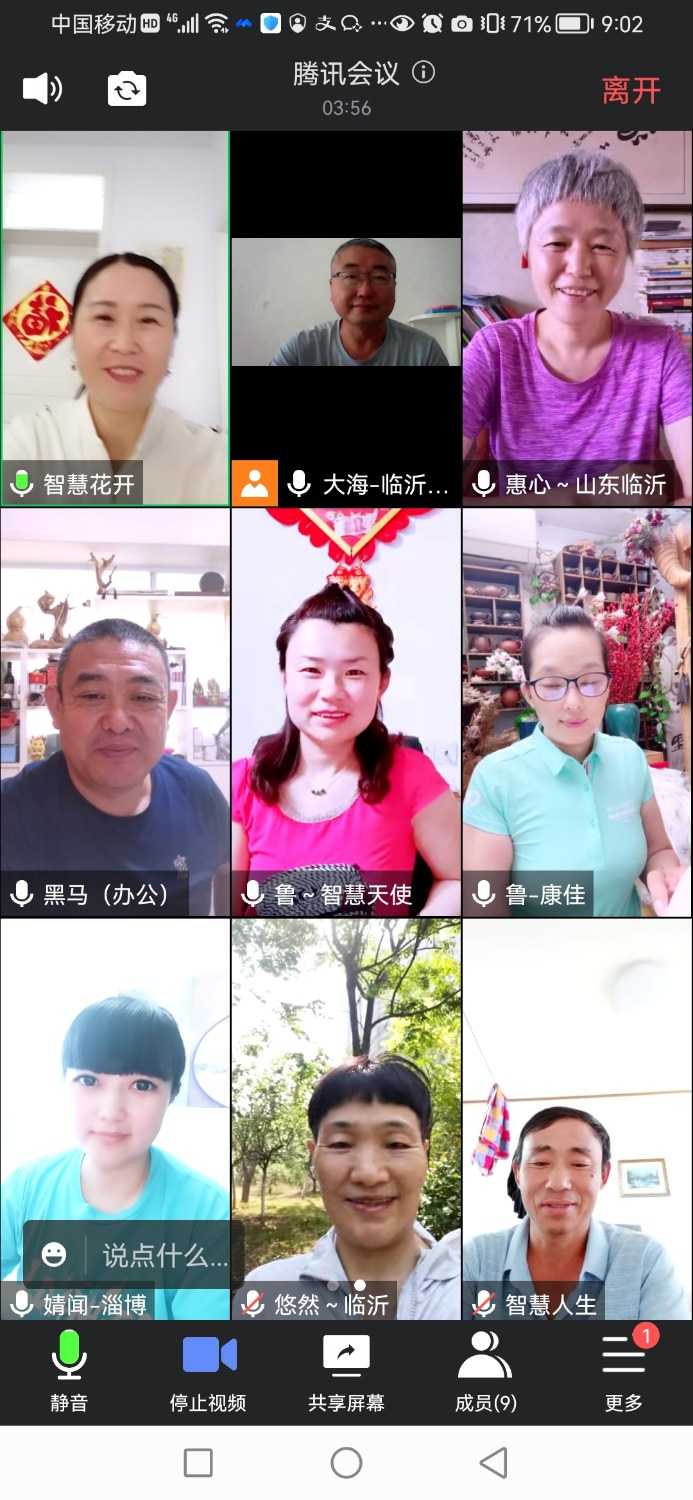This screenshot has height=1500, width=693.
Task: Select the video tile of 鲁-康佳
Action: point(577,712)
